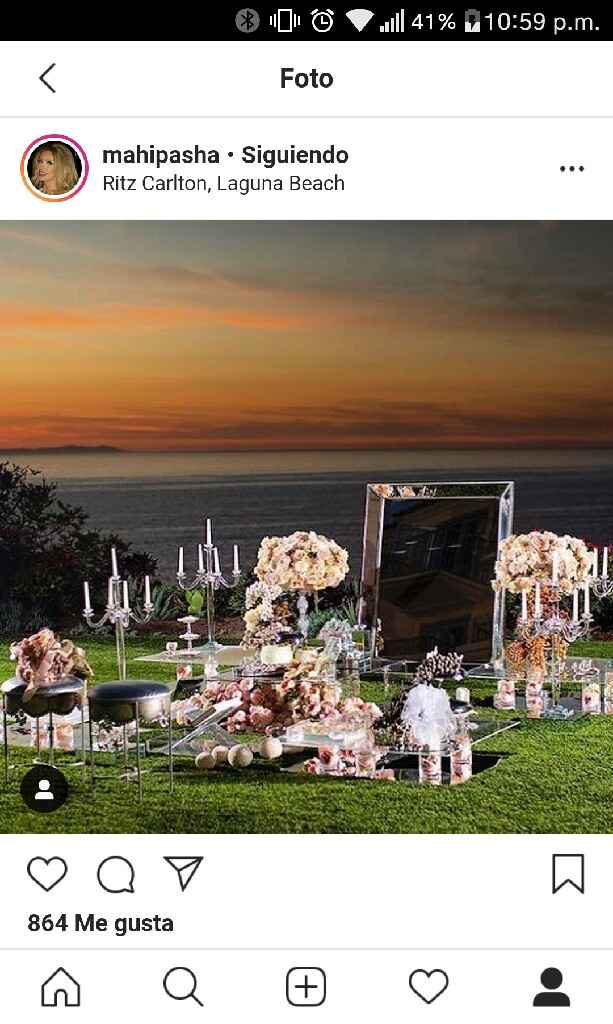
Task: Open location Ritz Carlton, Laguna Beach
Action: pos(223,183)
